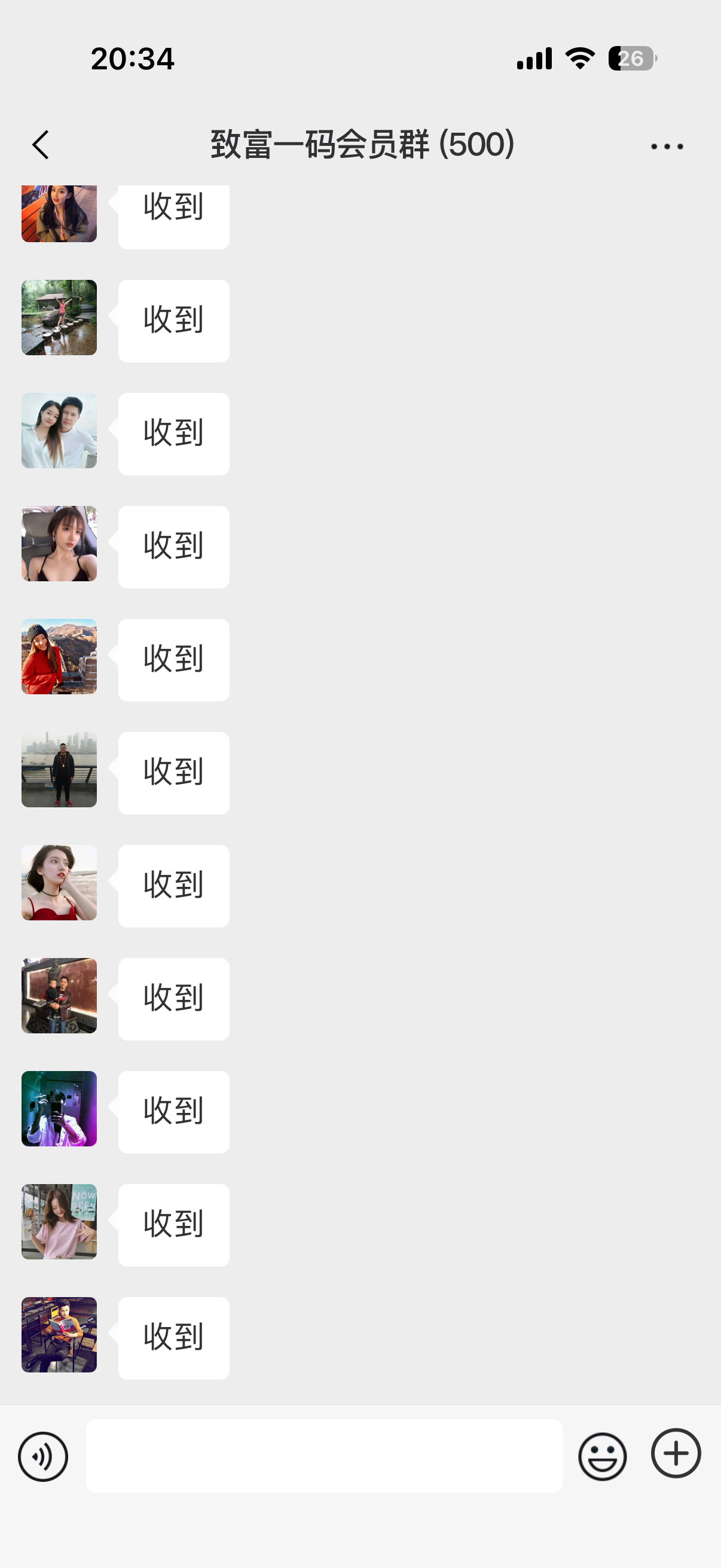Open profile of couple in white avatar
721x1568 pixels.
pos(59,431)
